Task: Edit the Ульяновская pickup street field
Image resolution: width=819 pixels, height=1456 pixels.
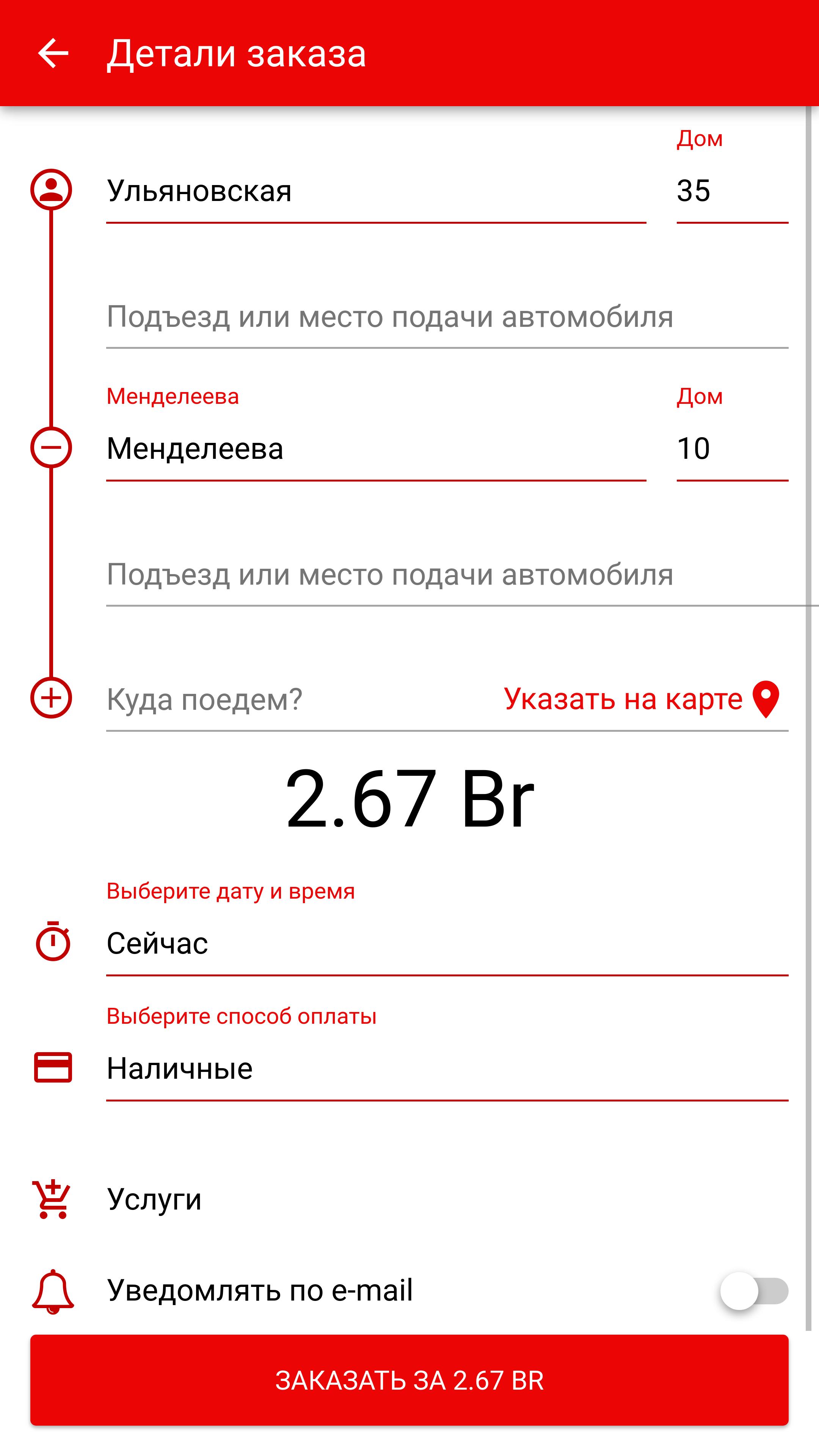Action: [x=375, y=191]
